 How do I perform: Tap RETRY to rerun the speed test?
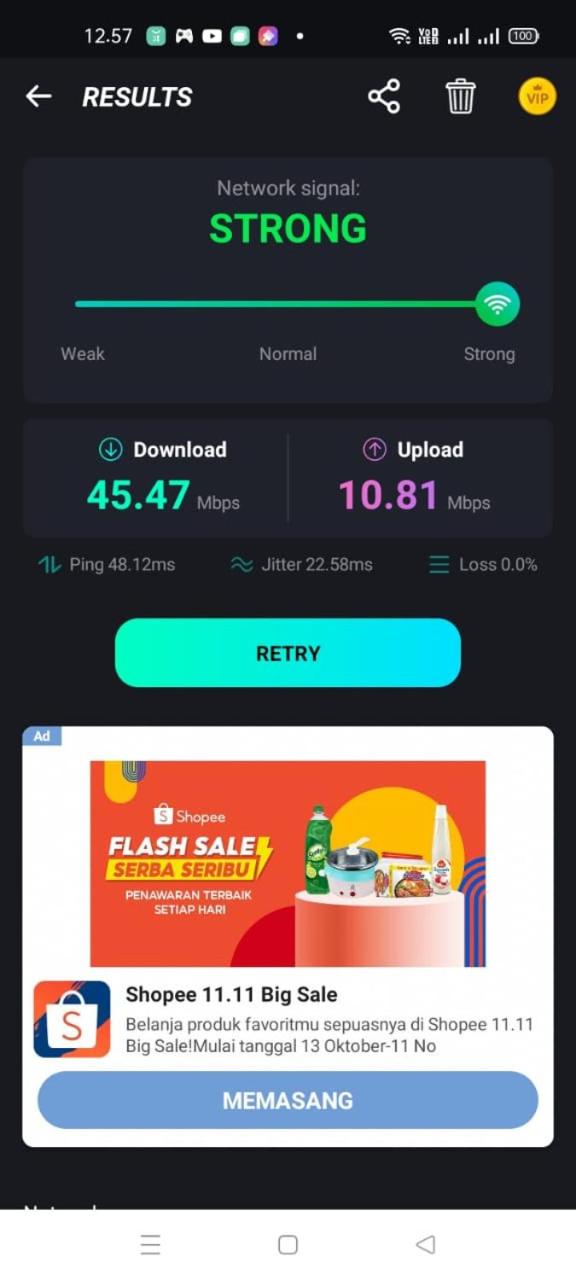tap(288, 653)
